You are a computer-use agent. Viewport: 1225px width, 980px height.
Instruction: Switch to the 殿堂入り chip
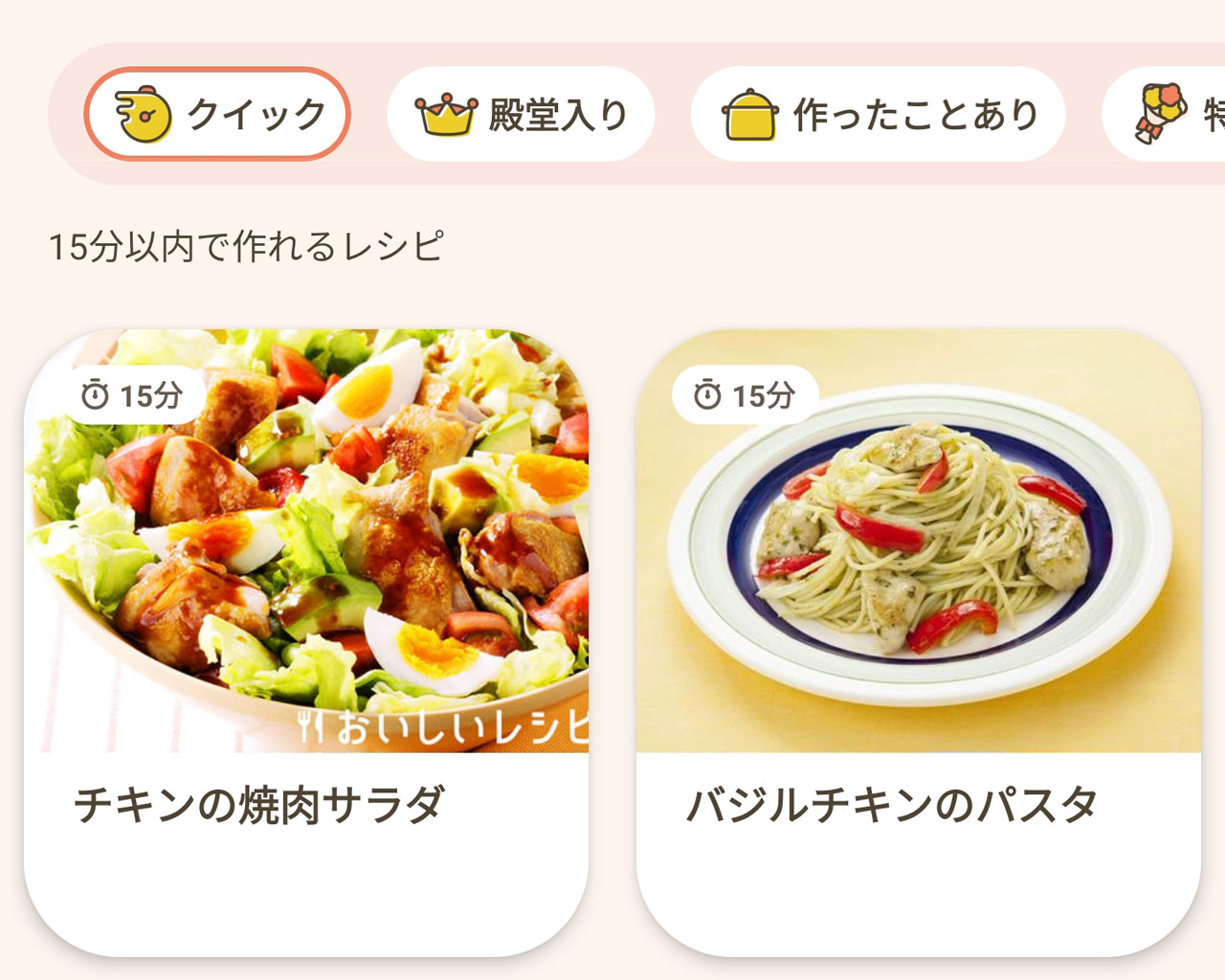tap(521, 114)
